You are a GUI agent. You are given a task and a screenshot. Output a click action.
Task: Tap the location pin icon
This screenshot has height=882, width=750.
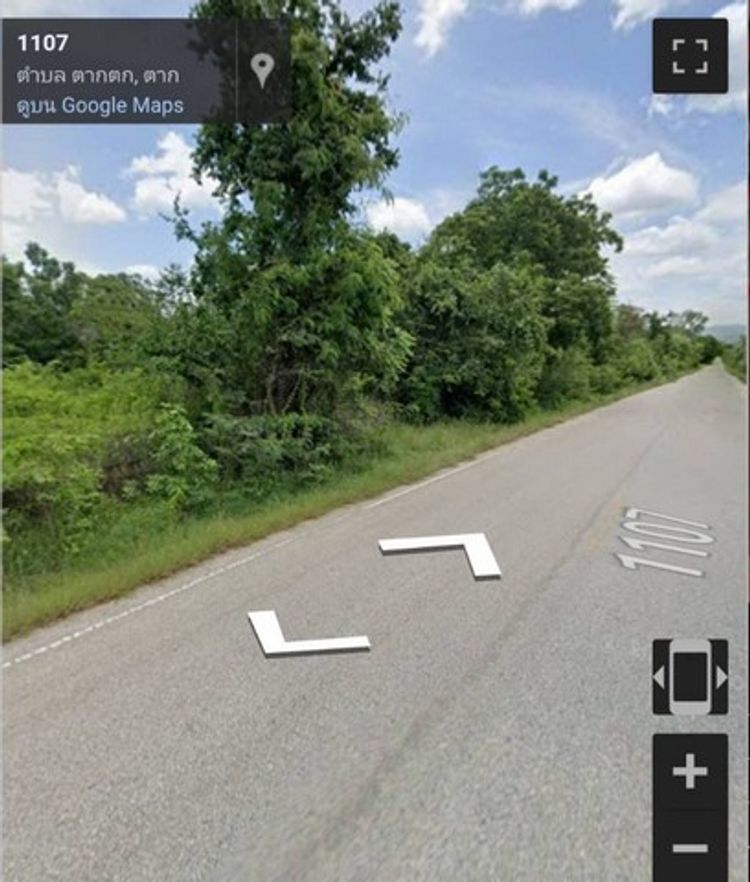pyautogui.click(x=262, y=70)
